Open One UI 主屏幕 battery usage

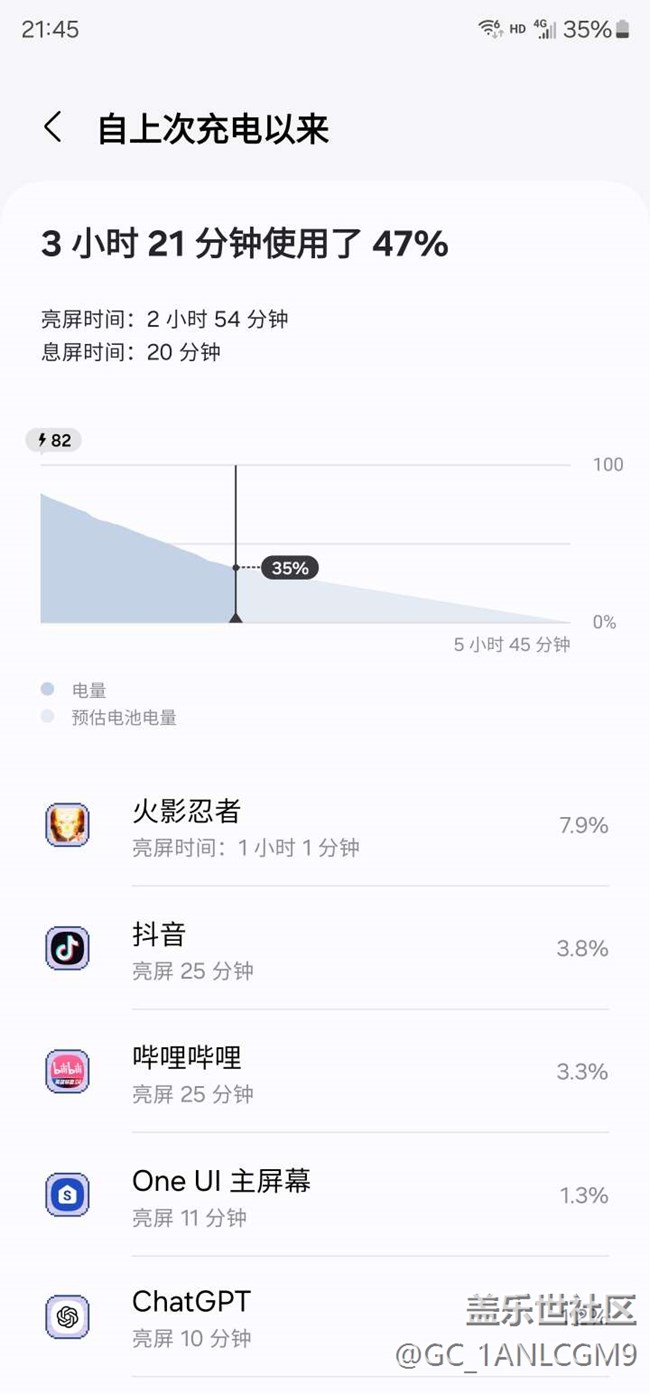click(x=325, y=1195)
